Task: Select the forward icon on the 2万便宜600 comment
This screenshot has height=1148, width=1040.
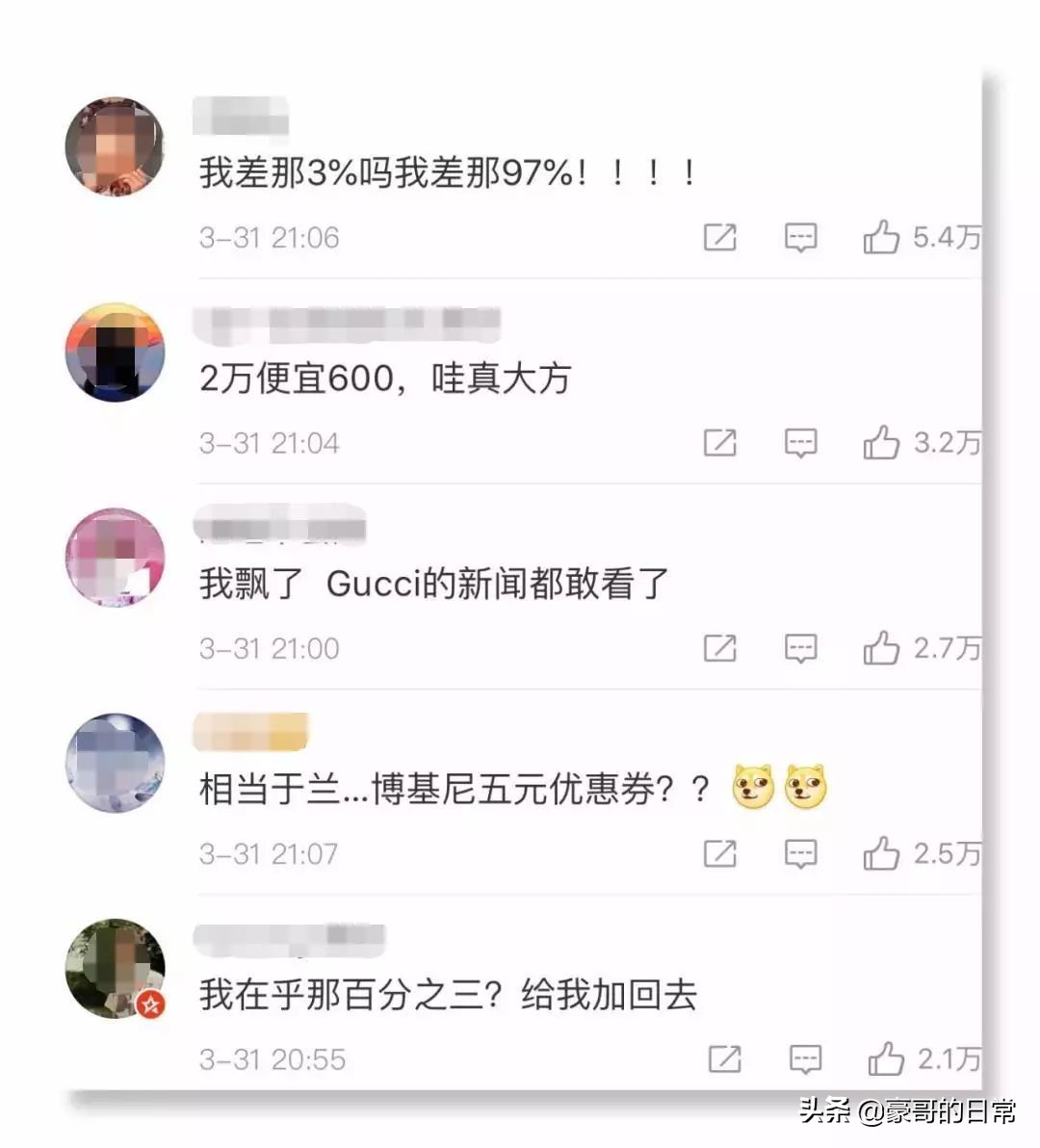Action: click(719, 443)
